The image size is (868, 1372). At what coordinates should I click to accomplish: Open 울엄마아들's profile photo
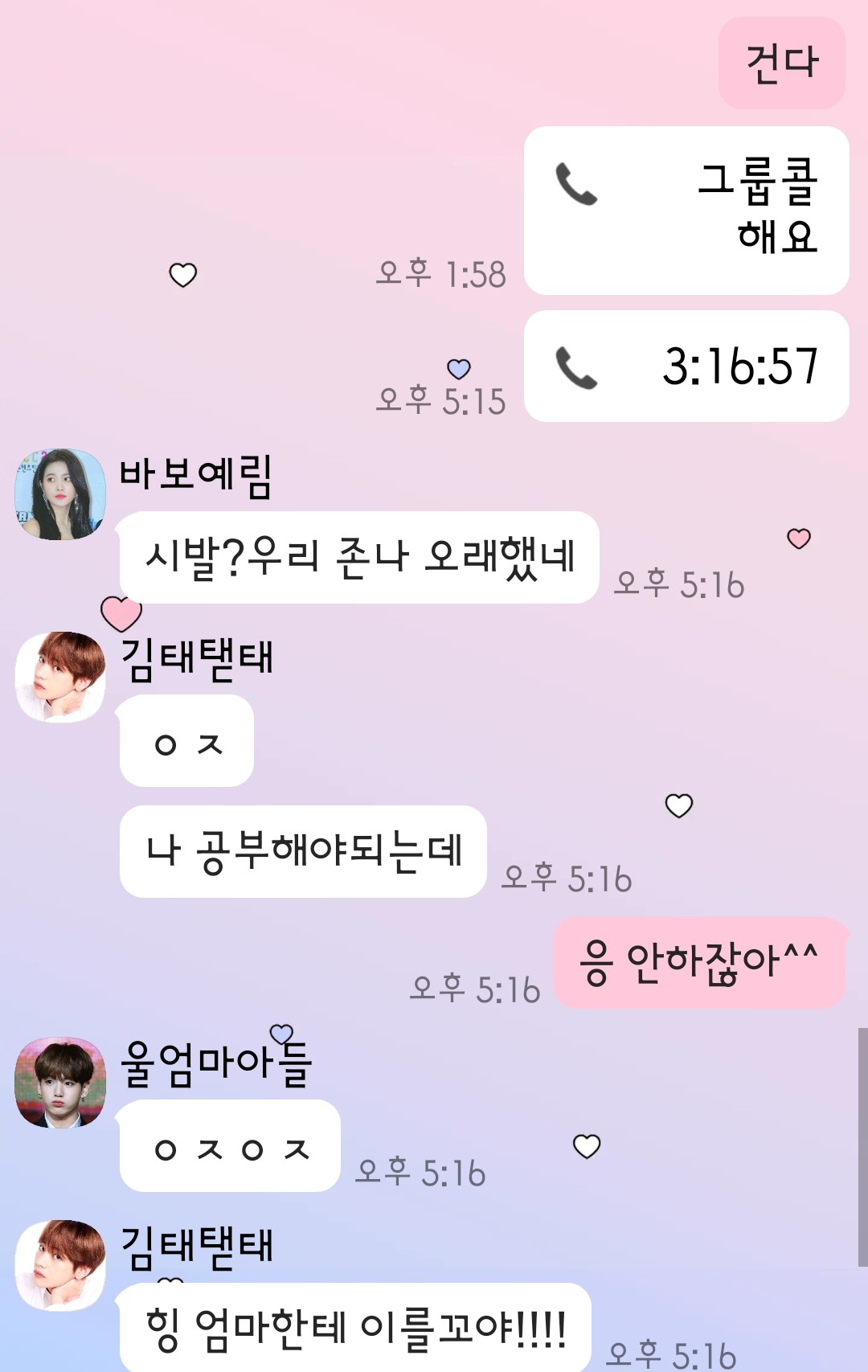coord(60,1082)
